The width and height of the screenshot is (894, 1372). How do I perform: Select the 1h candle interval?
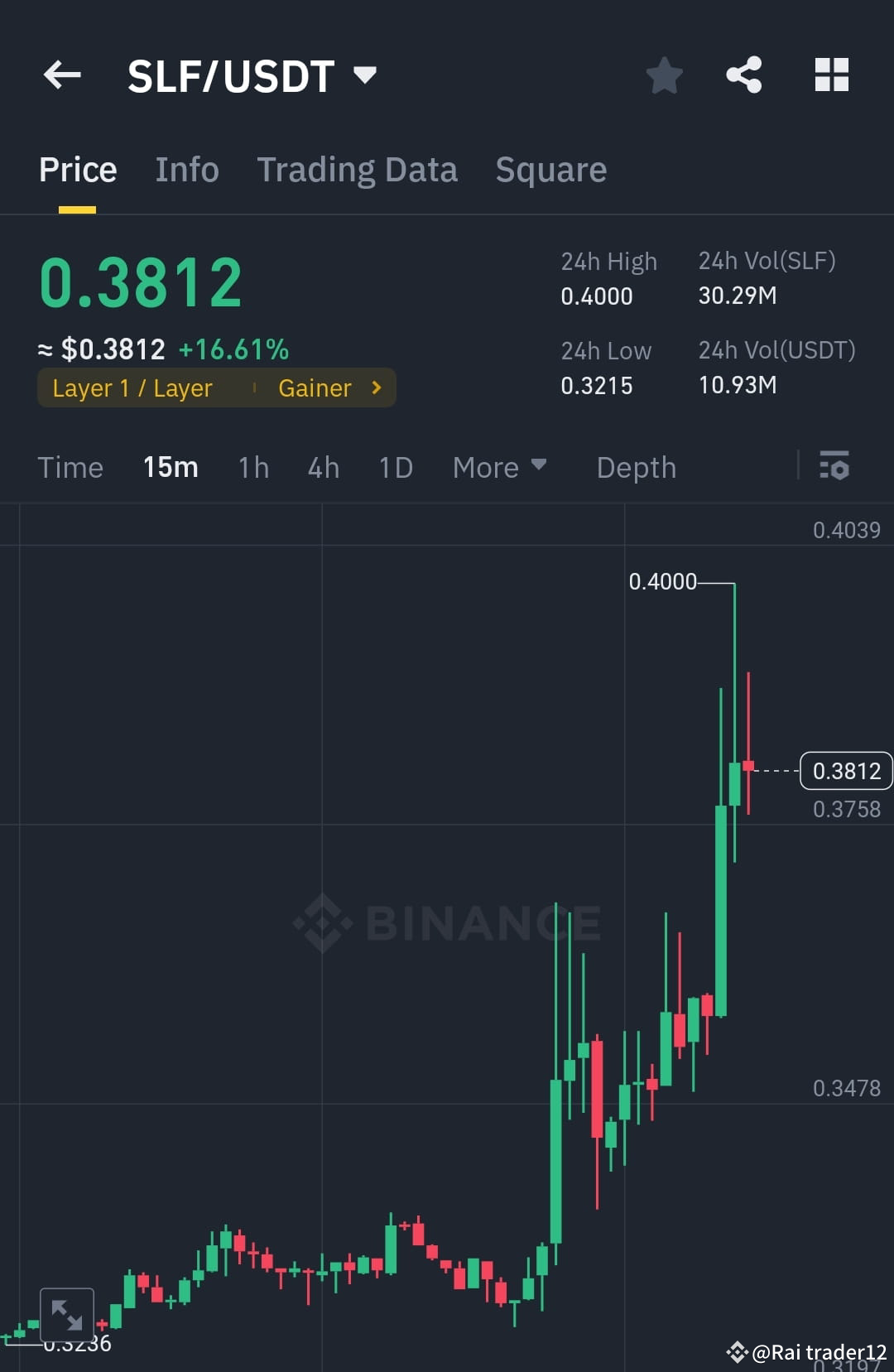pyautogui.click(x=252, y=467)
